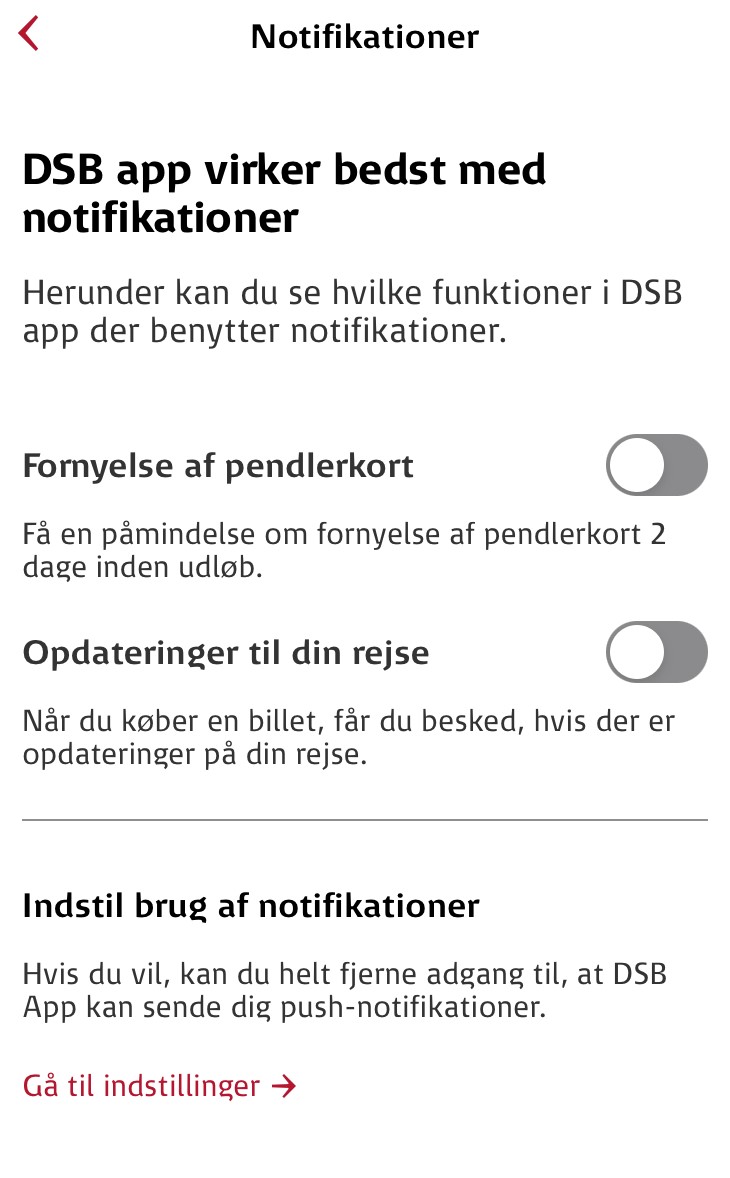Select the Indstil brug af notifikationer heading
The image size is (730, 1178).
point(250,905)
